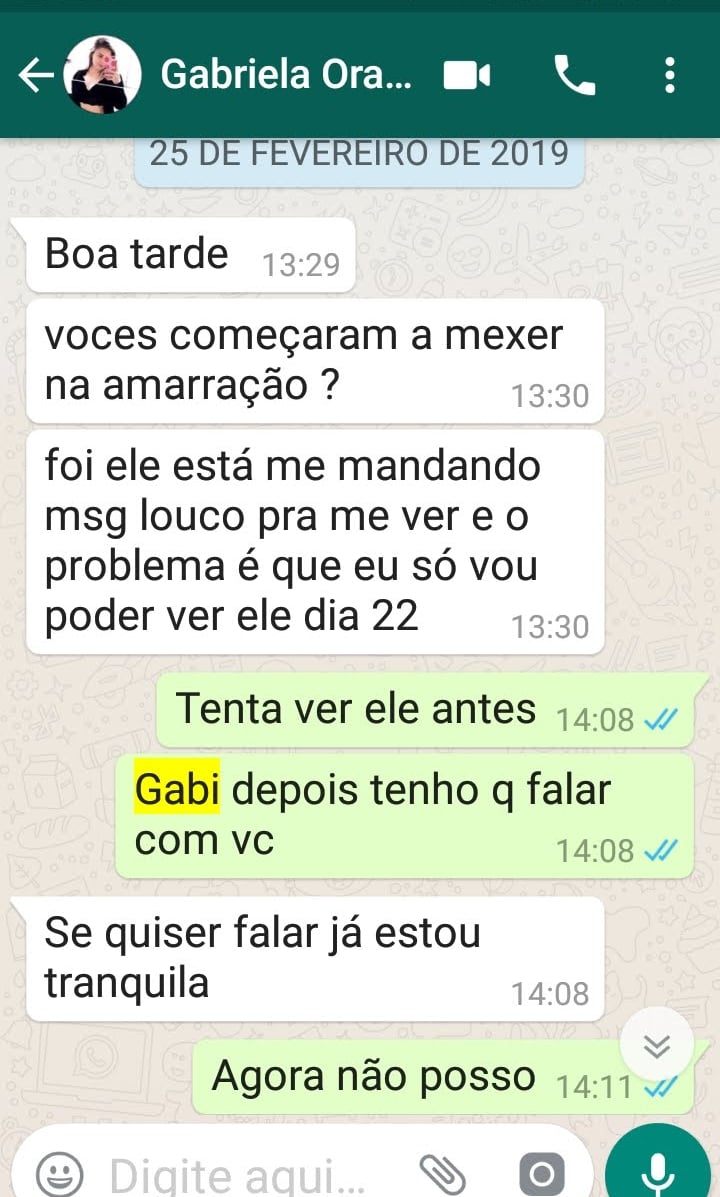This screenshot has width=720, height=1197.
Task: Start a video call with Gabriela
Action: pos(467,76)
